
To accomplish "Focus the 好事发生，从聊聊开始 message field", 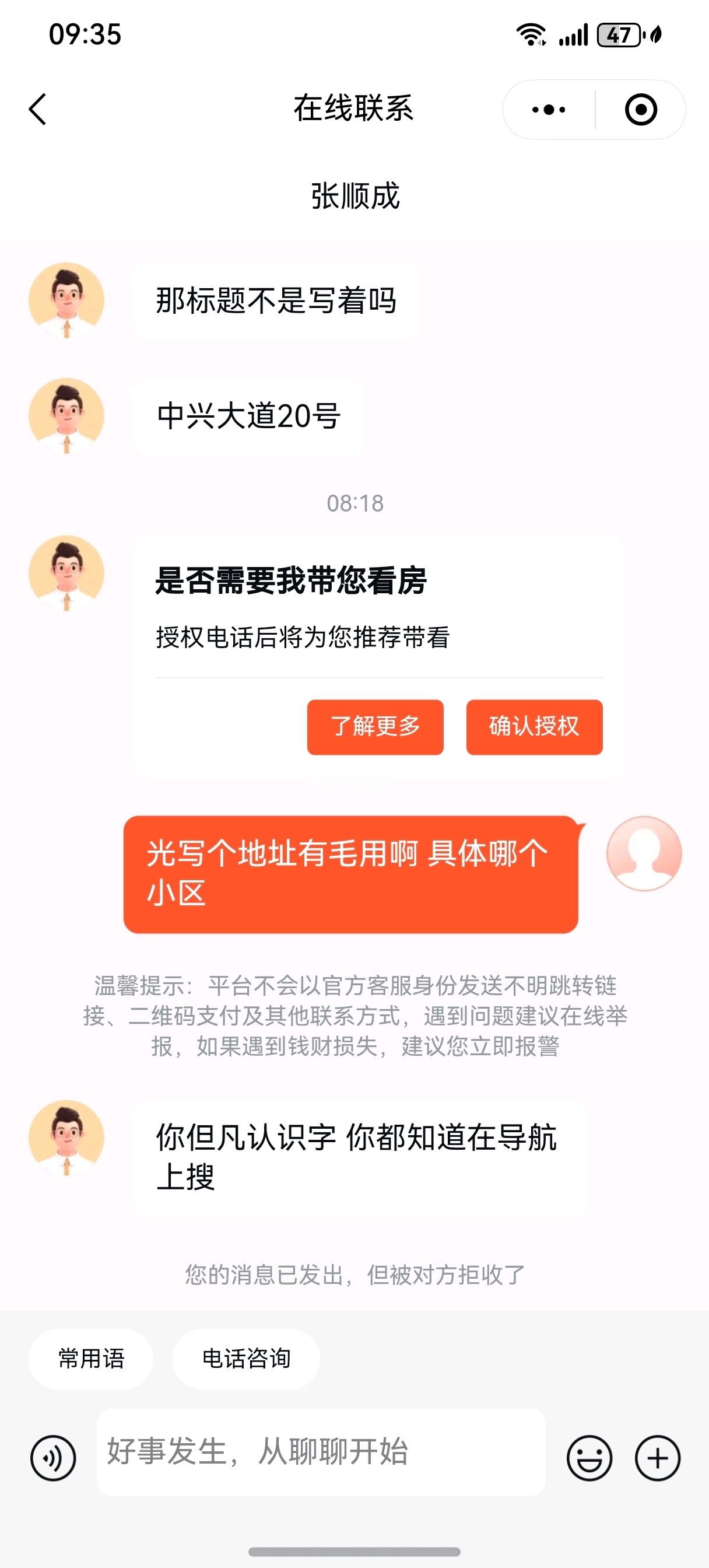I will tap(321, 1452).
